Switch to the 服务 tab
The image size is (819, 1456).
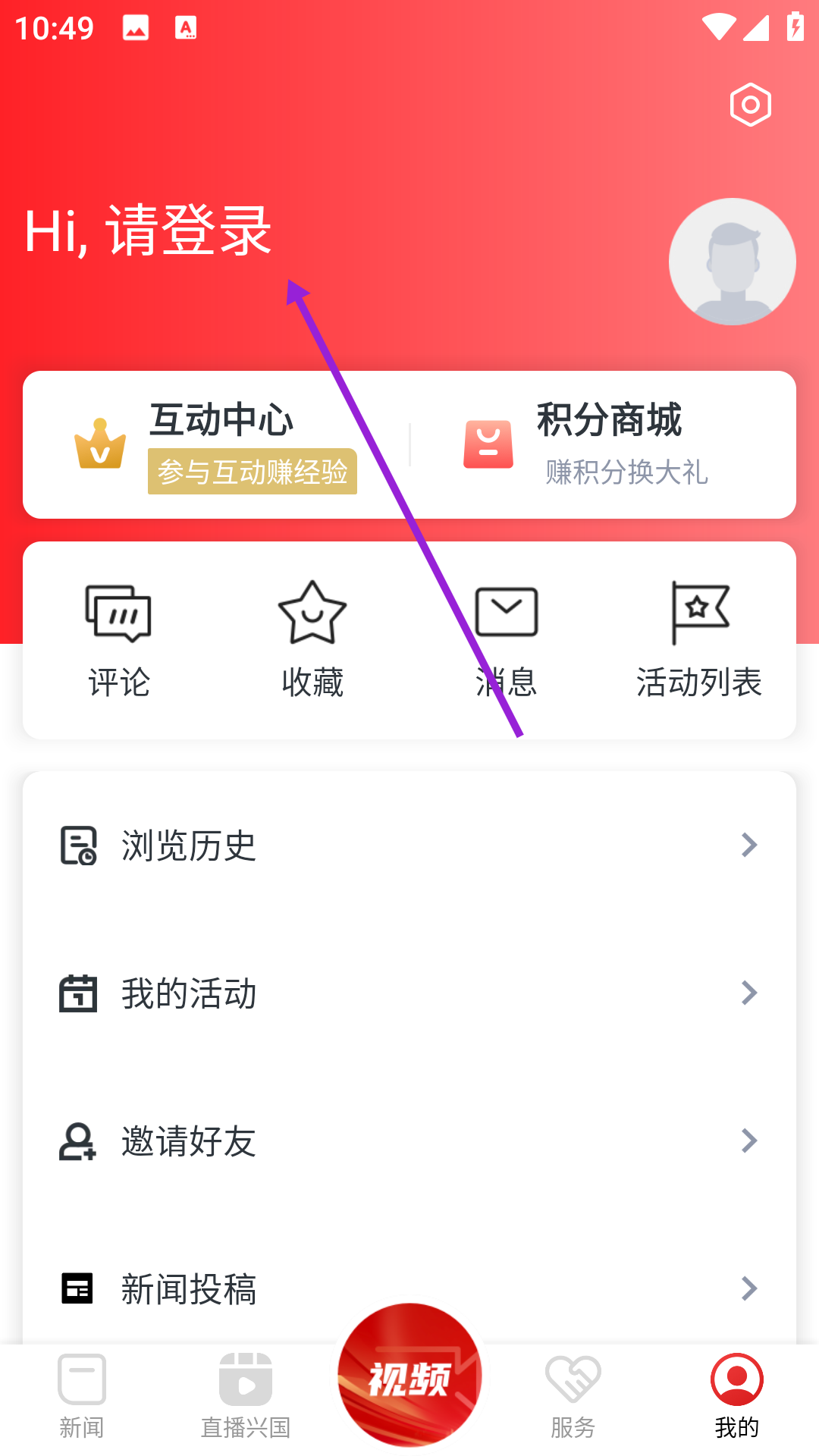(x=573, y=1397)
